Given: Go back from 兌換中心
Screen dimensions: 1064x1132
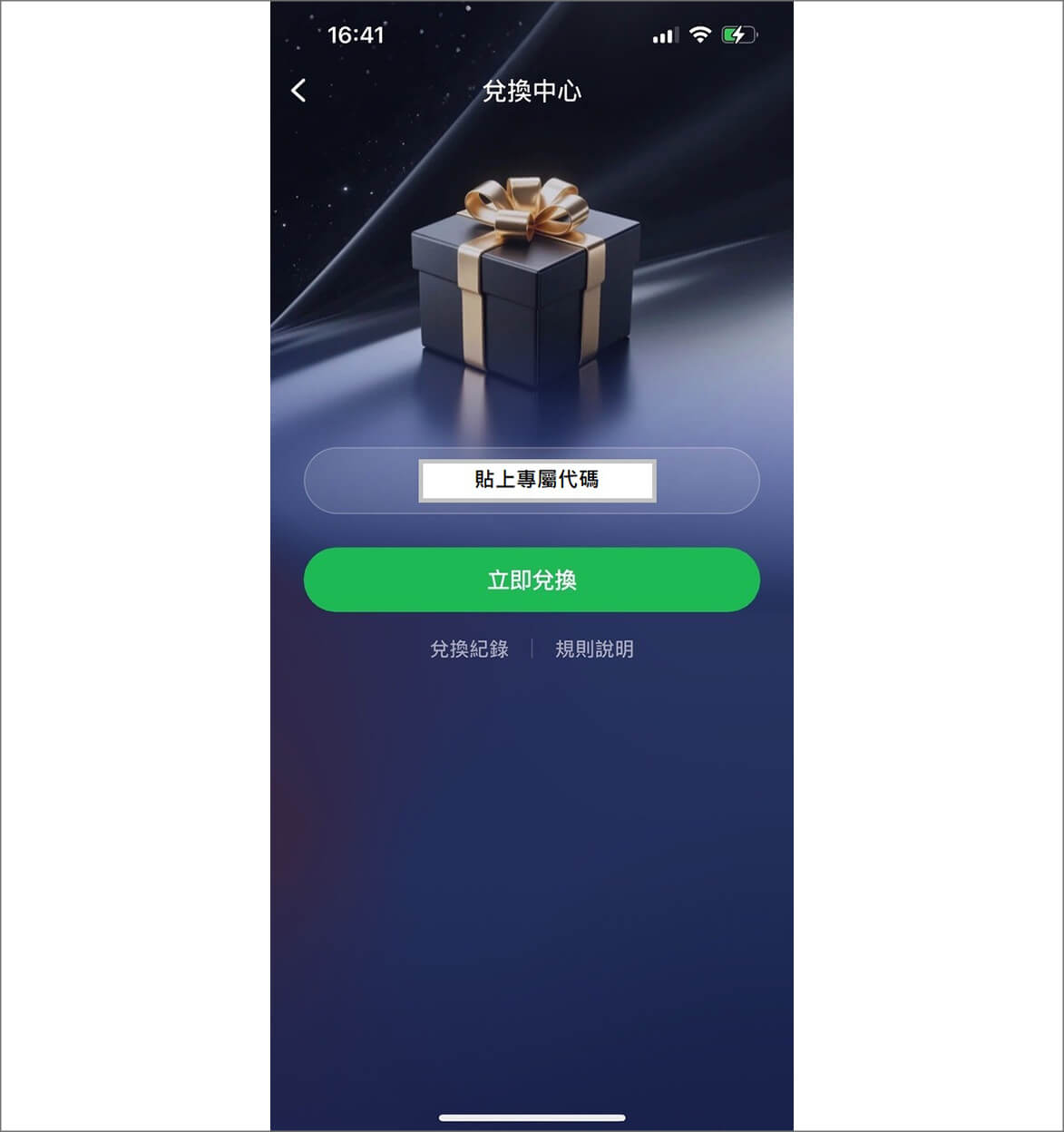Looking at the screenshot, I should pos(298,91).
